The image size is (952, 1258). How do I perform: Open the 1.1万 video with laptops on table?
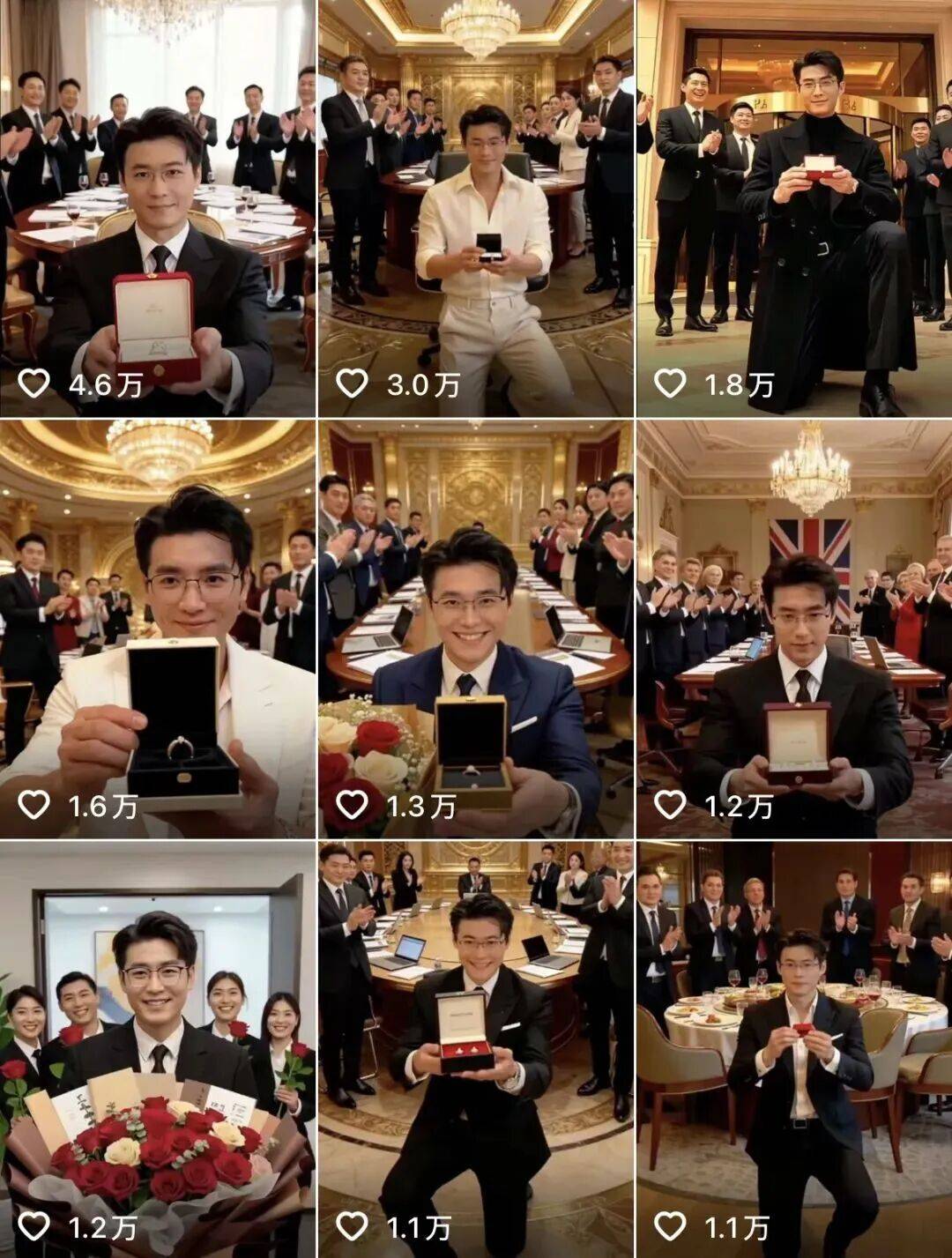tap(475, 1049)
